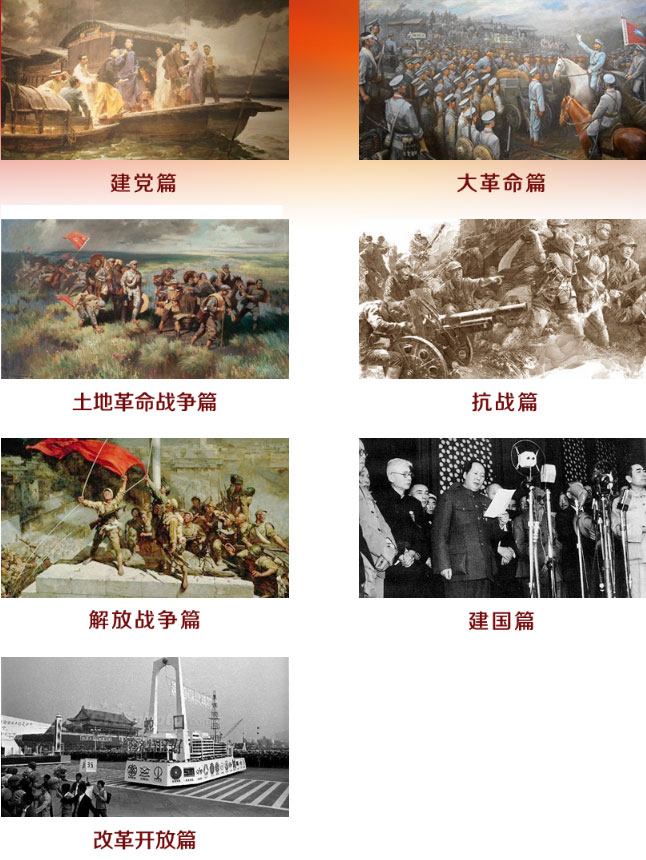Go to the 建国篇 section

coord(502,518)
